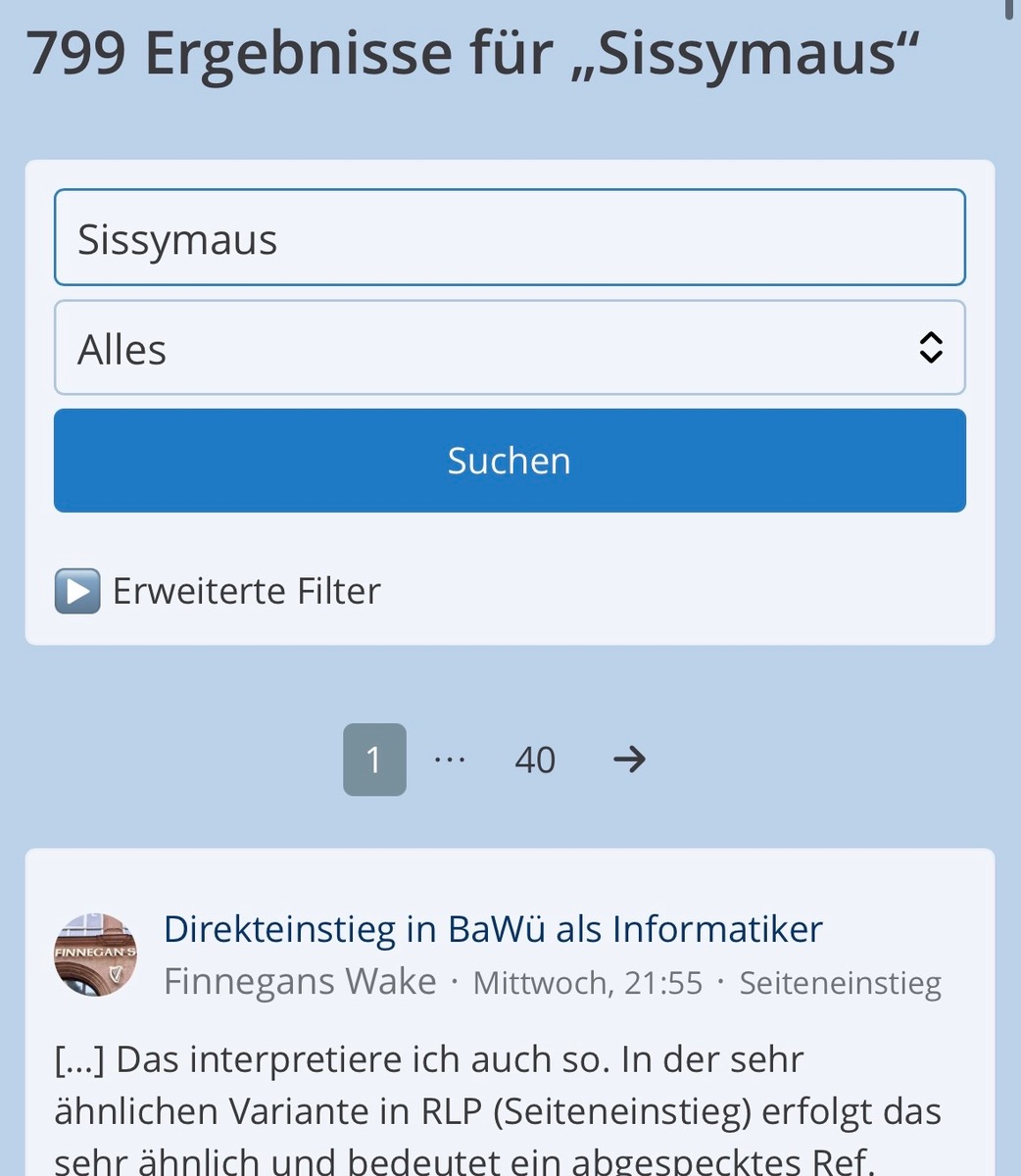Tap the Sissymaus search text field
The image size is (1021, 1176).
[x=510, y=238]
